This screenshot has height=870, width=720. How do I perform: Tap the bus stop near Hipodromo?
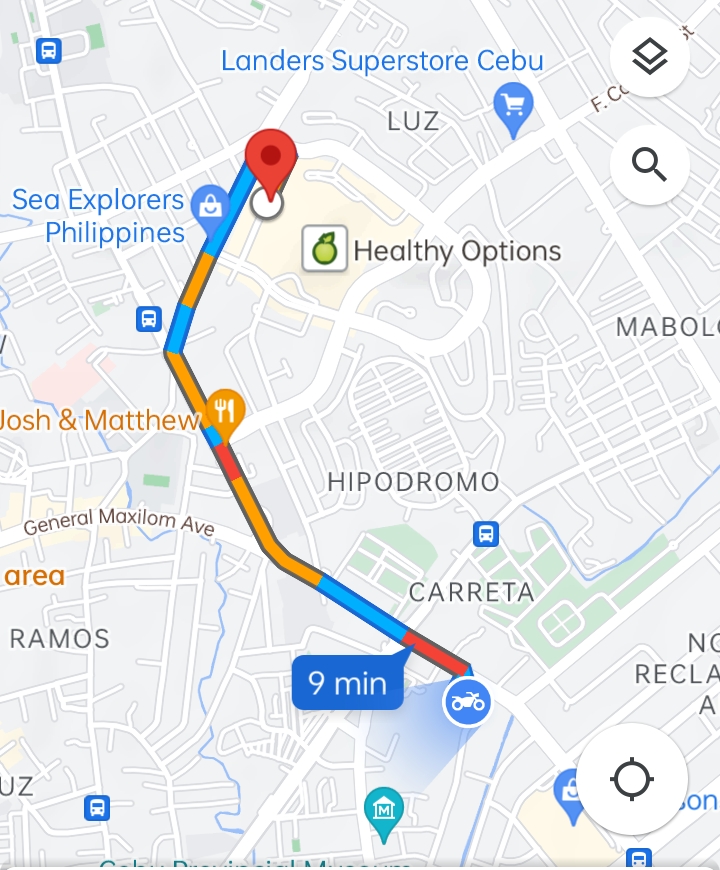point(487,534)
